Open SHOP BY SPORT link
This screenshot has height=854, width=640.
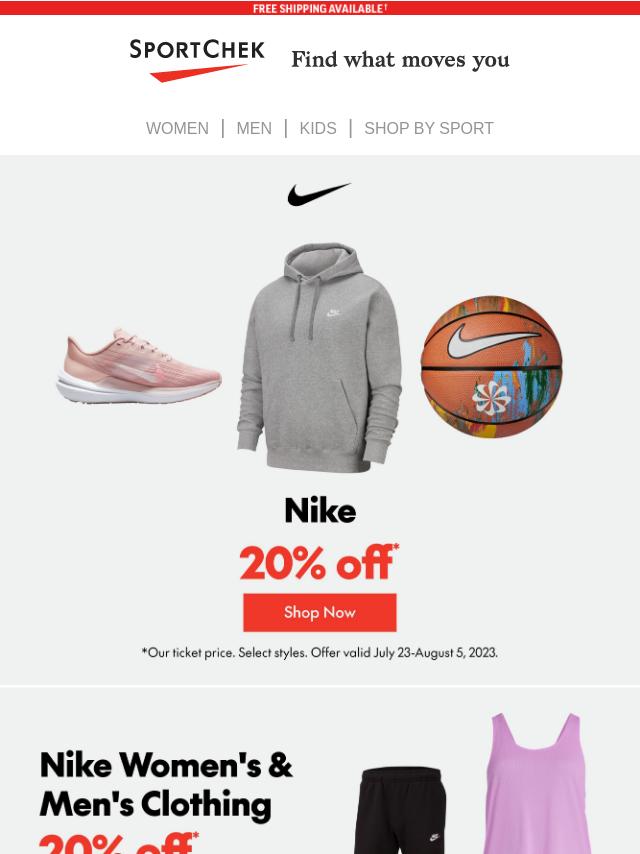tap(428, 129)
